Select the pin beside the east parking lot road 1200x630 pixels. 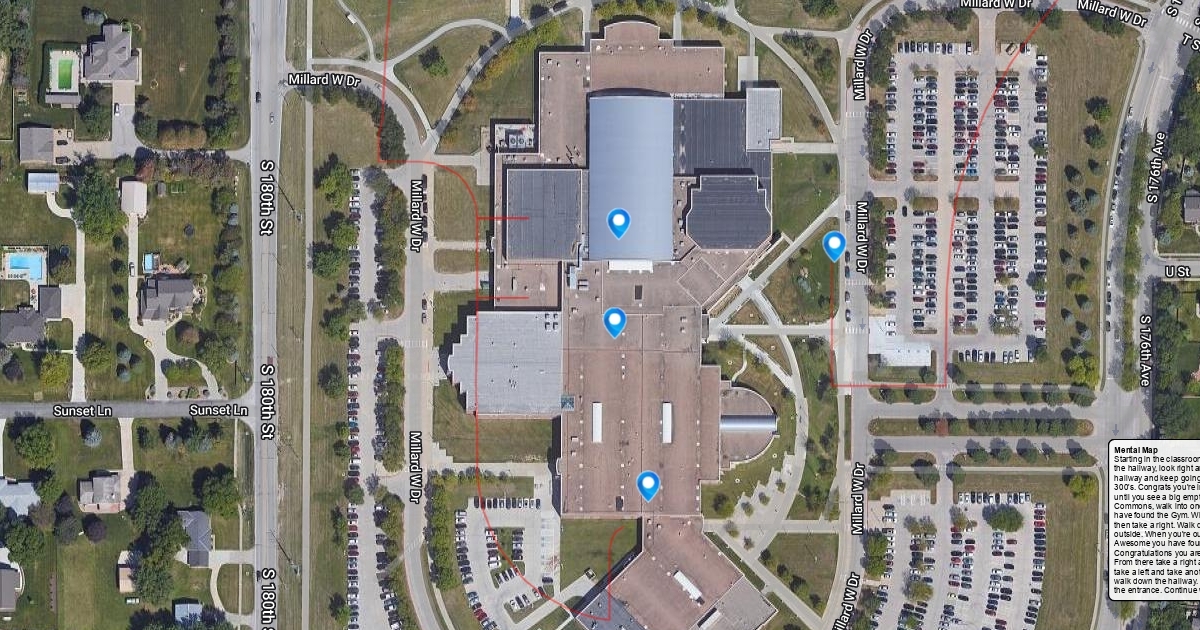pos(834,245)
